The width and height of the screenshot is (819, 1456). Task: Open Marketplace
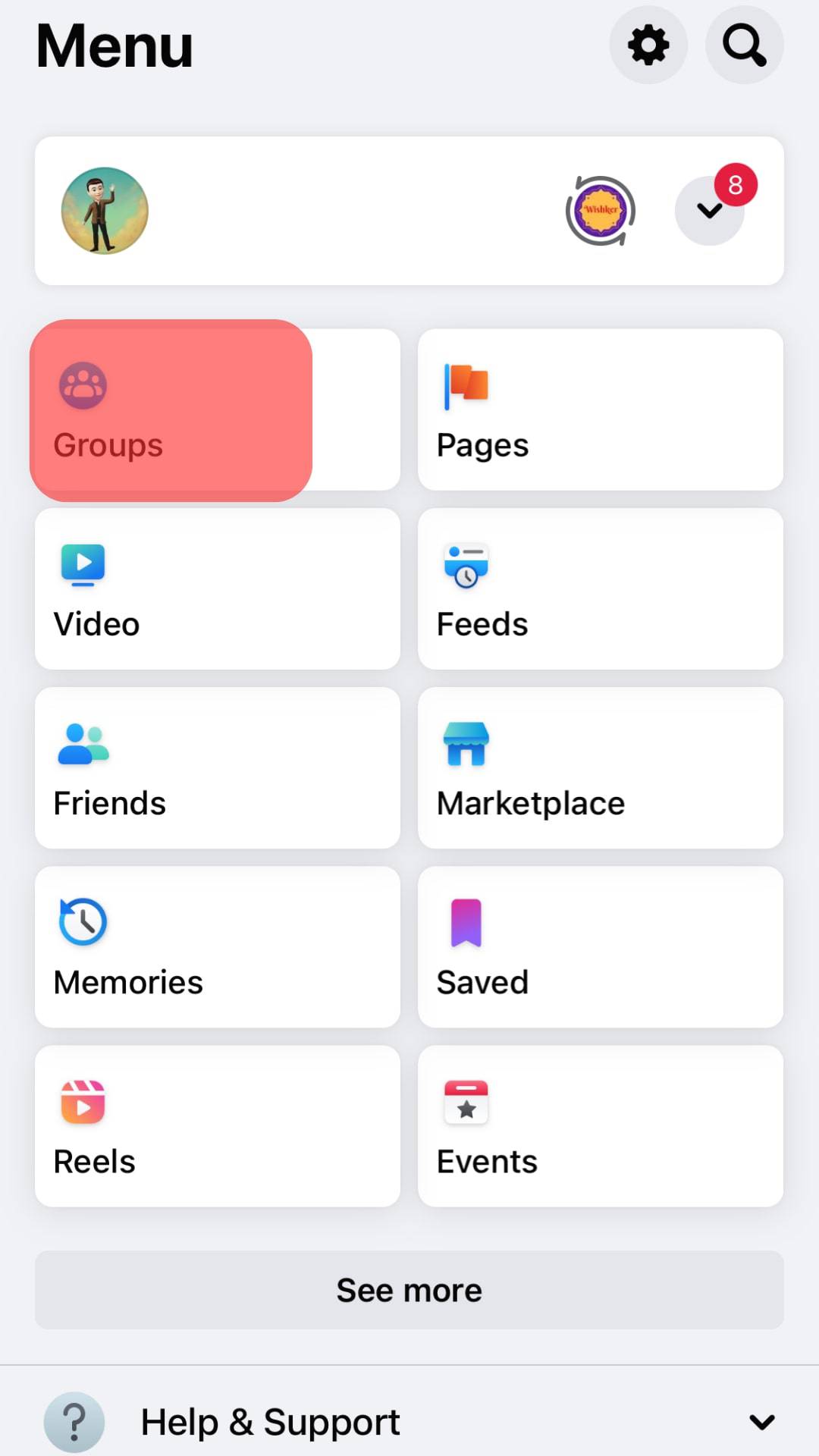(600, 767)
